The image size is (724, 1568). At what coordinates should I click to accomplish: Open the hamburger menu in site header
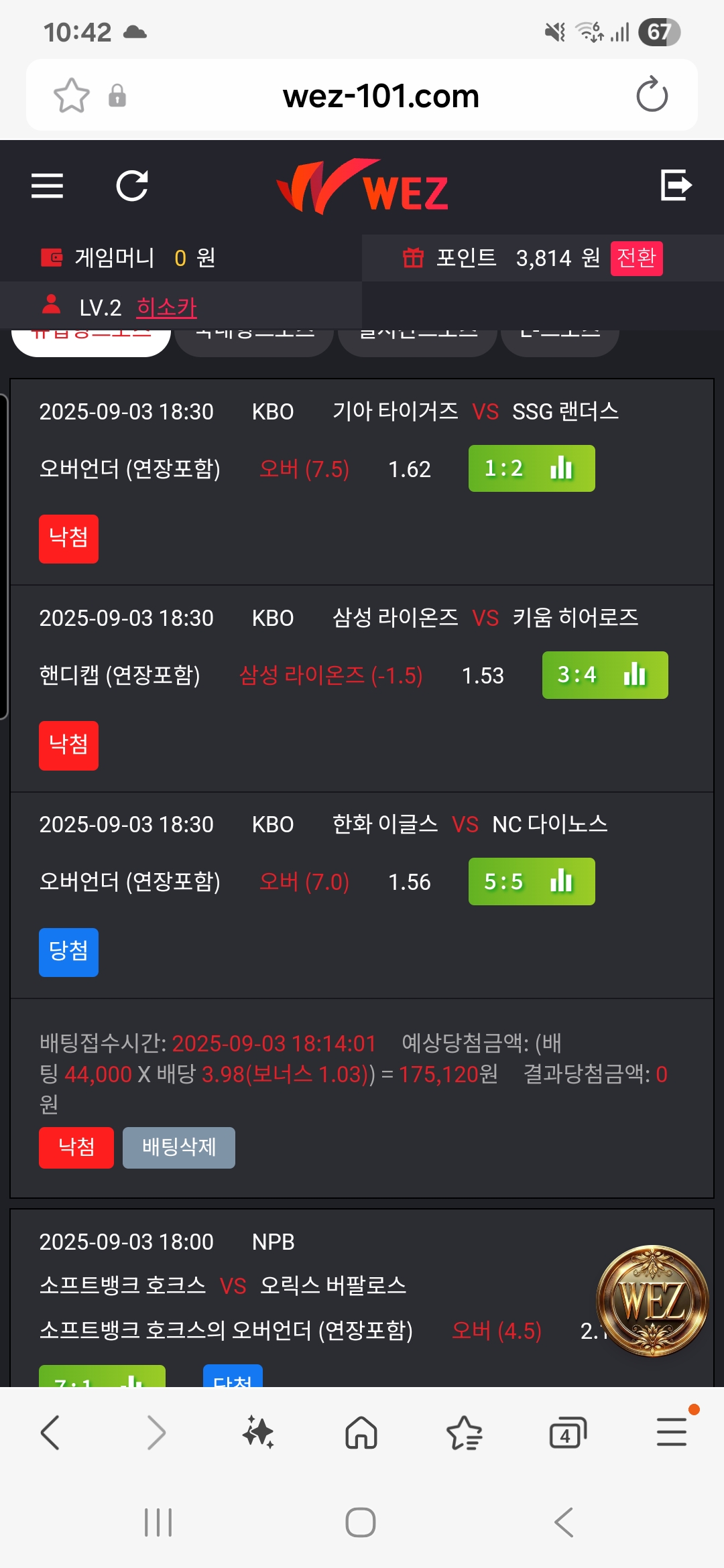point(47,186)
